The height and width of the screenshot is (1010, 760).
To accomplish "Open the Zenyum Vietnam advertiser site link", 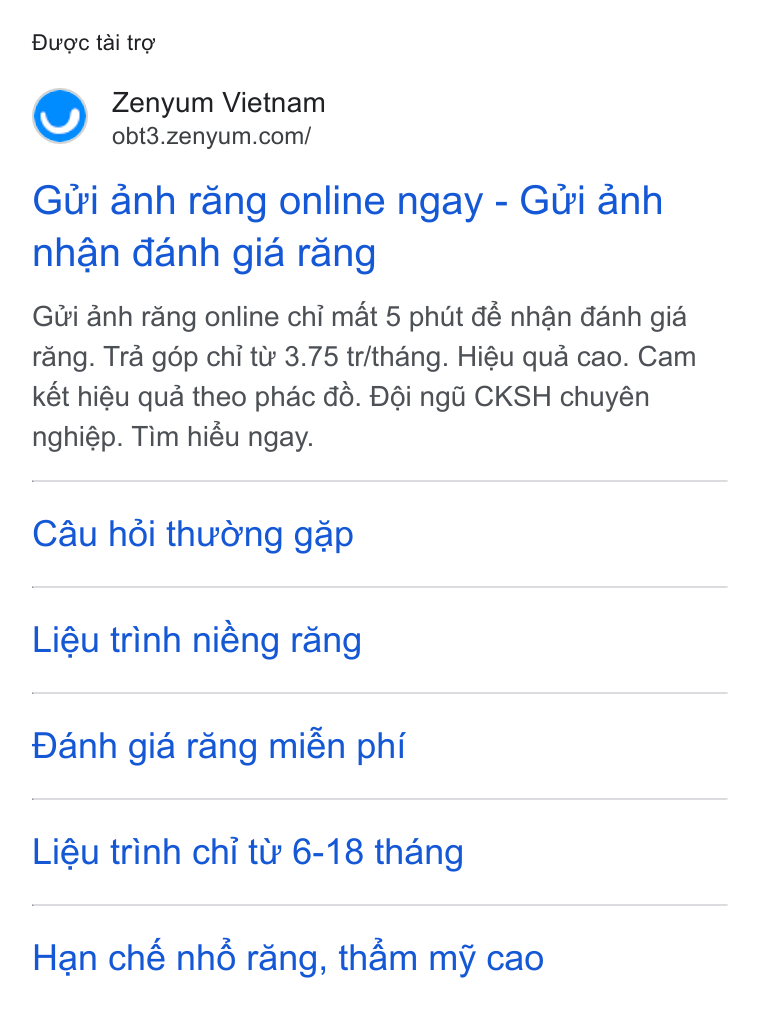I will (x=218, y=118).
